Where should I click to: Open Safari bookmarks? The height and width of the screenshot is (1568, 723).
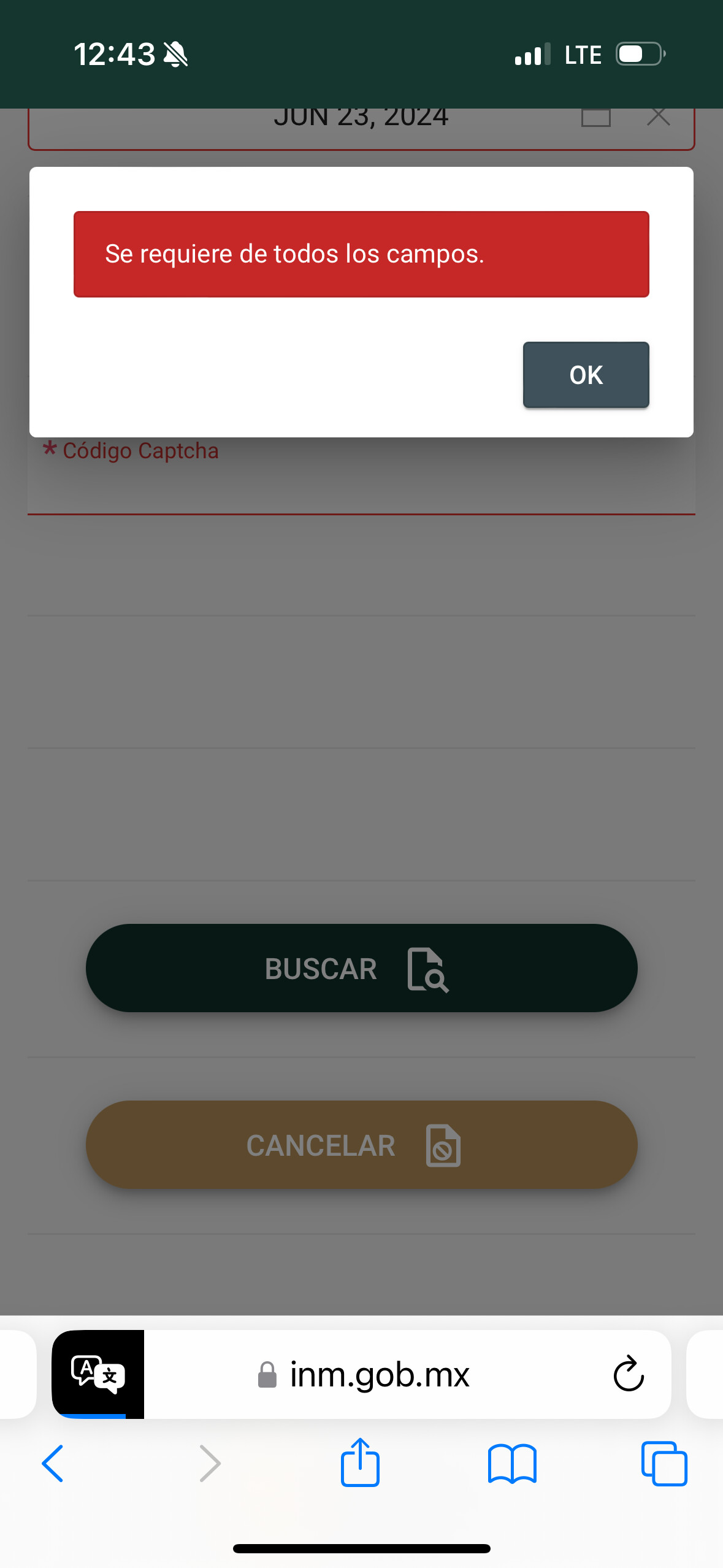pyautogui.click(x=512, y=1464)
